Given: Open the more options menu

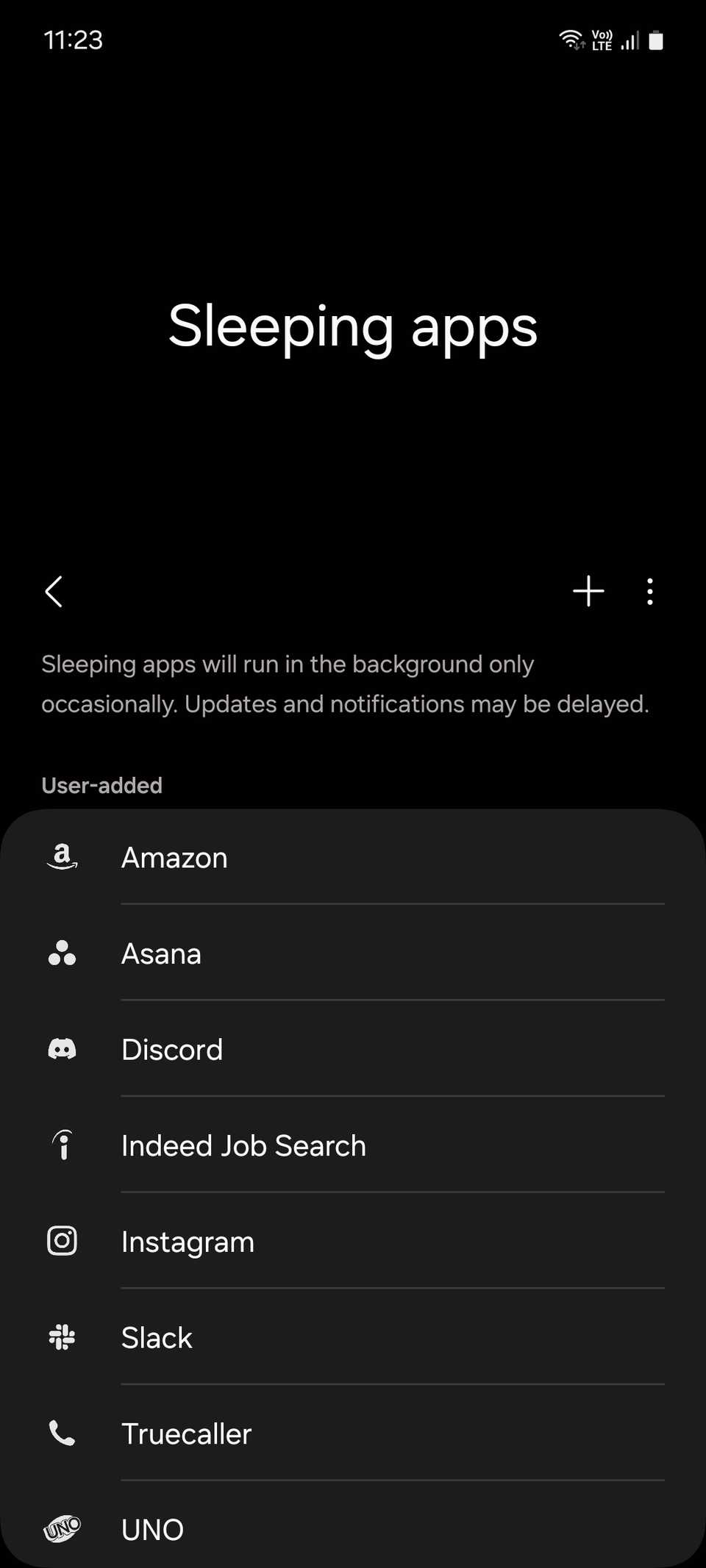Looking at the screenshot, I should coord(650,591).
